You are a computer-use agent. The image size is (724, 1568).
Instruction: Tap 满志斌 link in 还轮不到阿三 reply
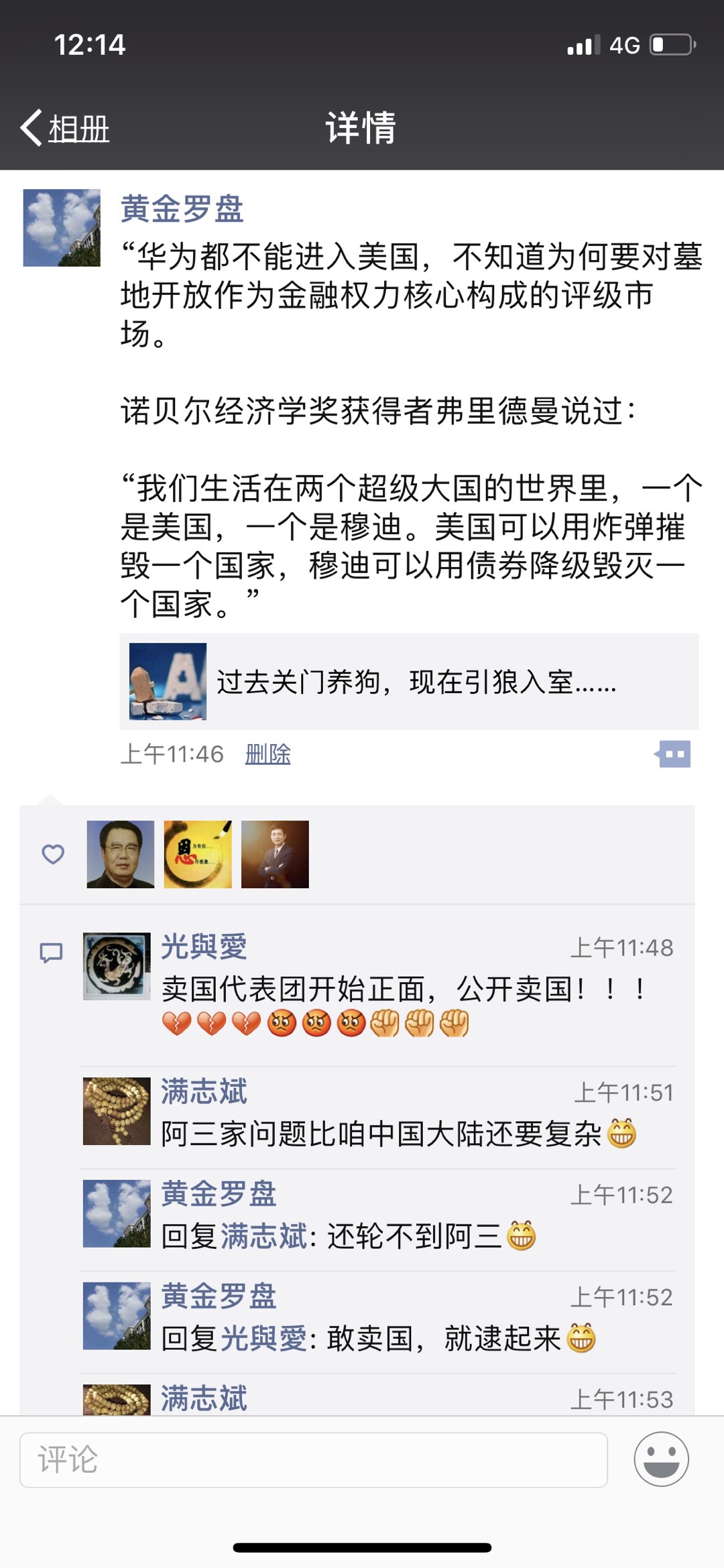(263, 1237)
